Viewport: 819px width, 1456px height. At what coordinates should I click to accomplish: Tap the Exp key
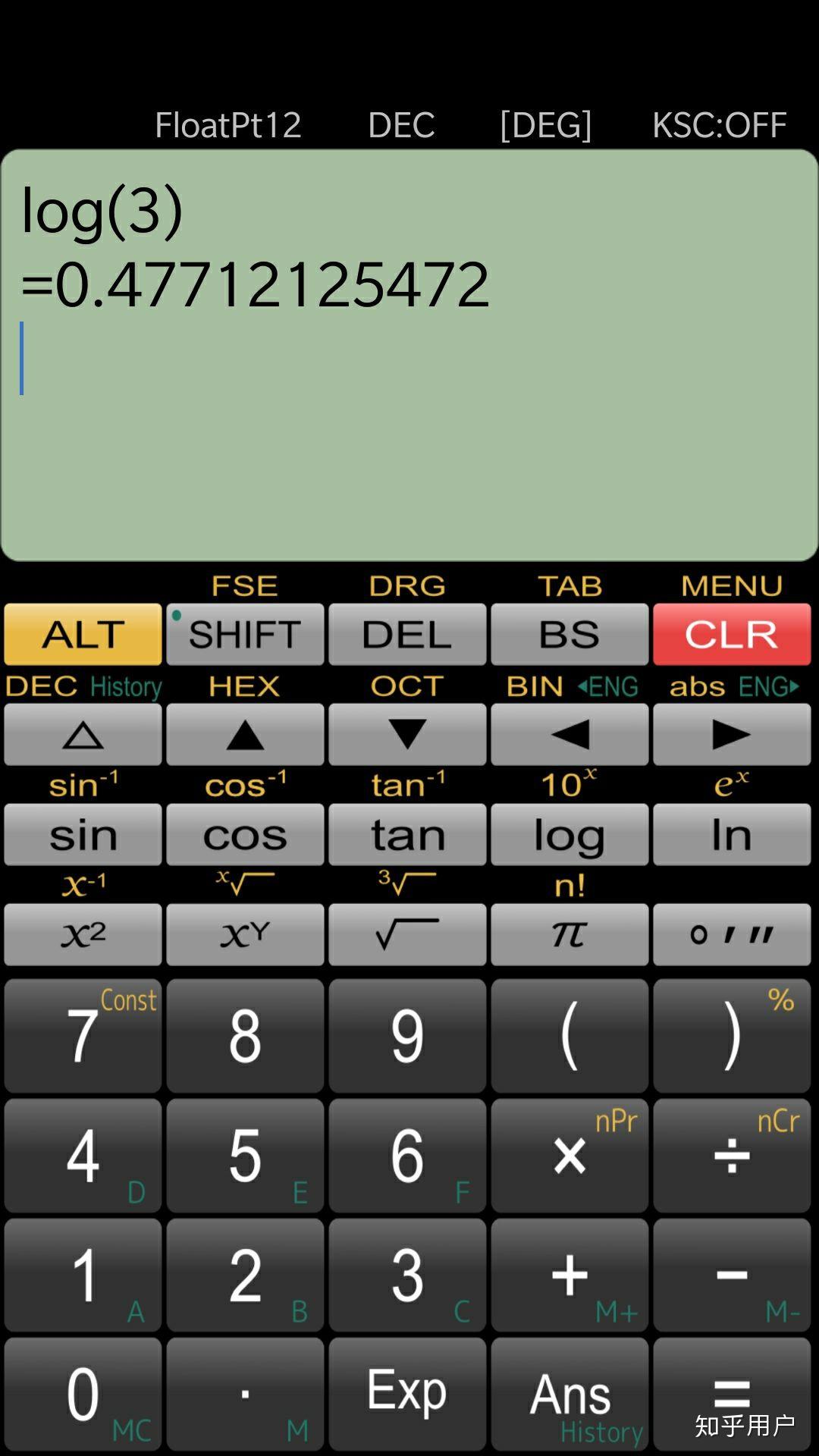tap(407, 1394)
